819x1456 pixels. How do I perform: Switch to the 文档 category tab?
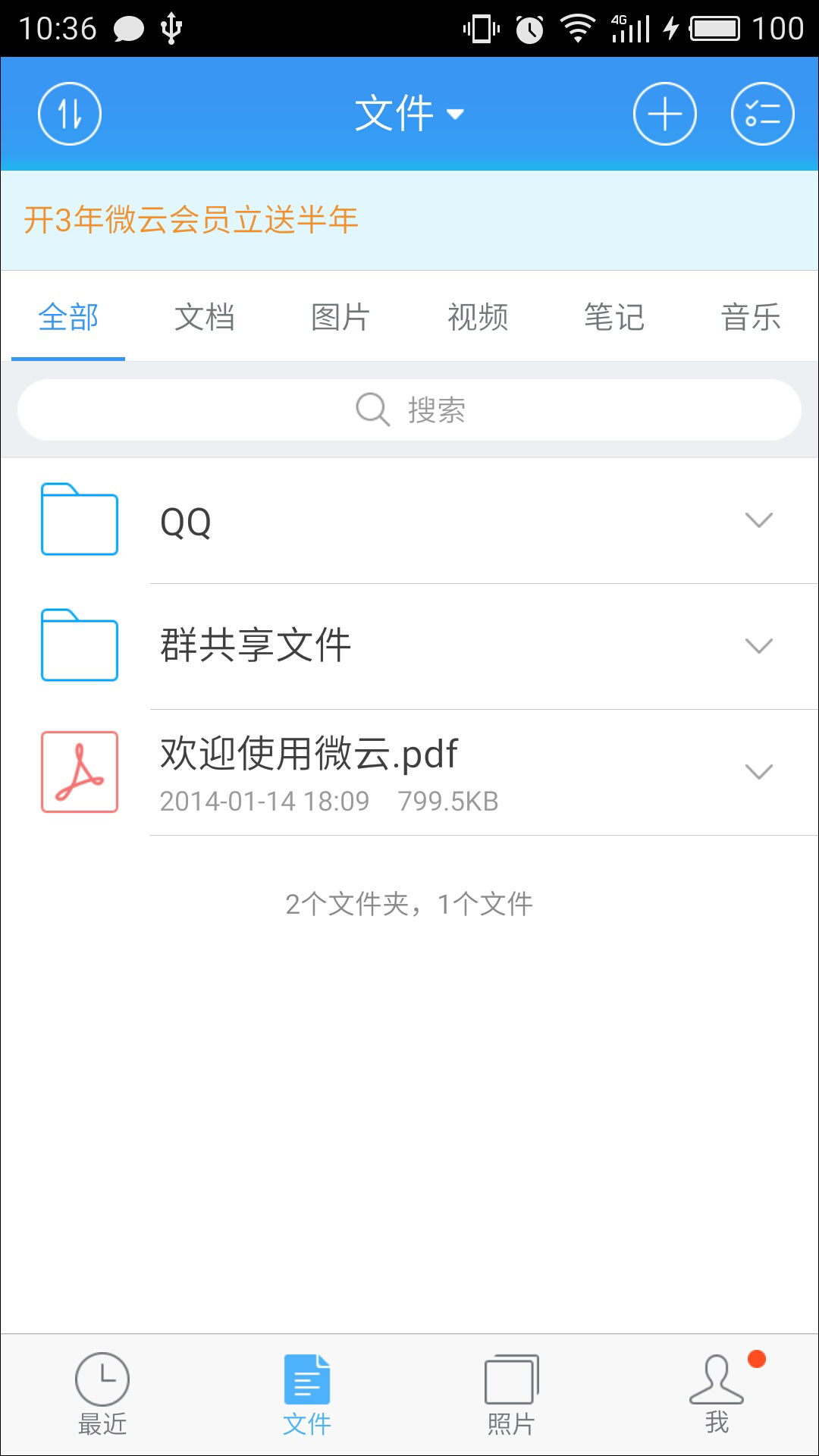[x=205, y=317]
